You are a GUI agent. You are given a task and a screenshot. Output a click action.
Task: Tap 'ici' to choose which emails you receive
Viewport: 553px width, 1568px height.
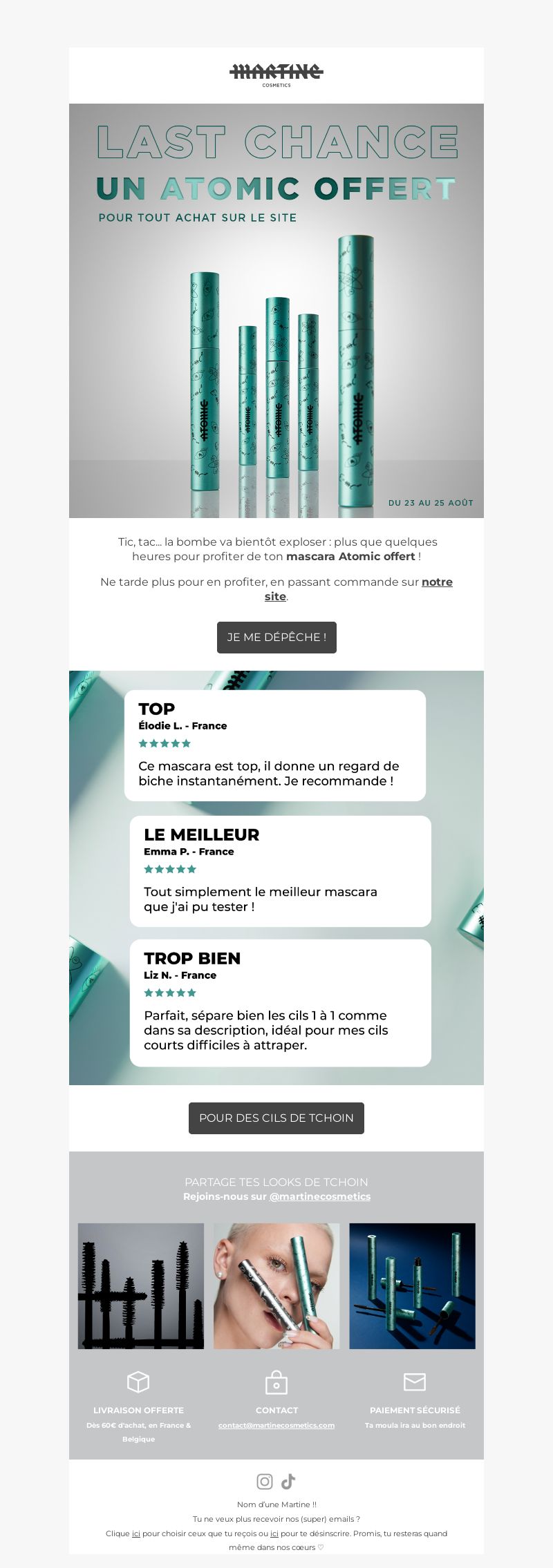tap(136, 1533)
